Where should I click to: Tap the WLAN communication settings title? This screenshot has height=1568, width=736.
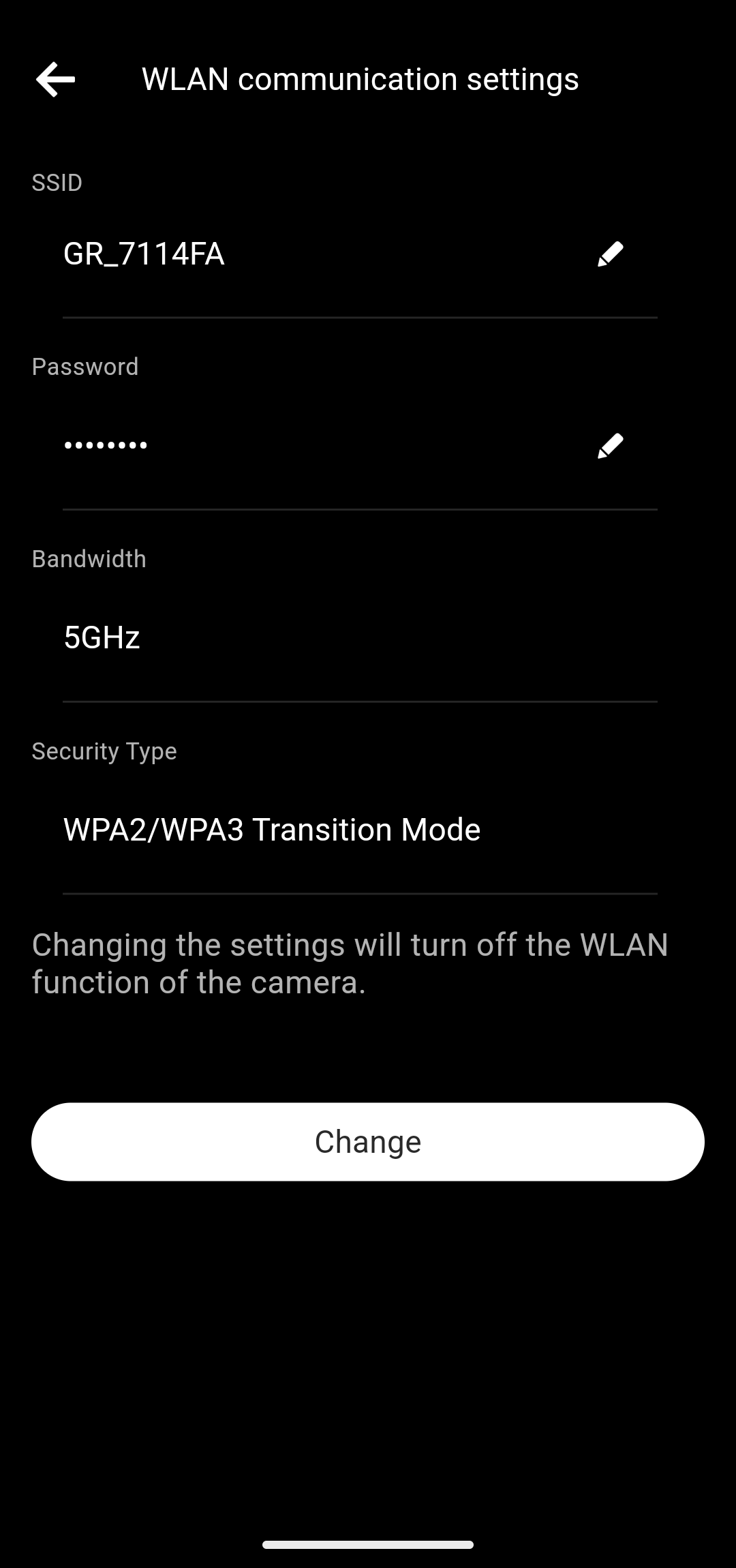click(360, 79)
